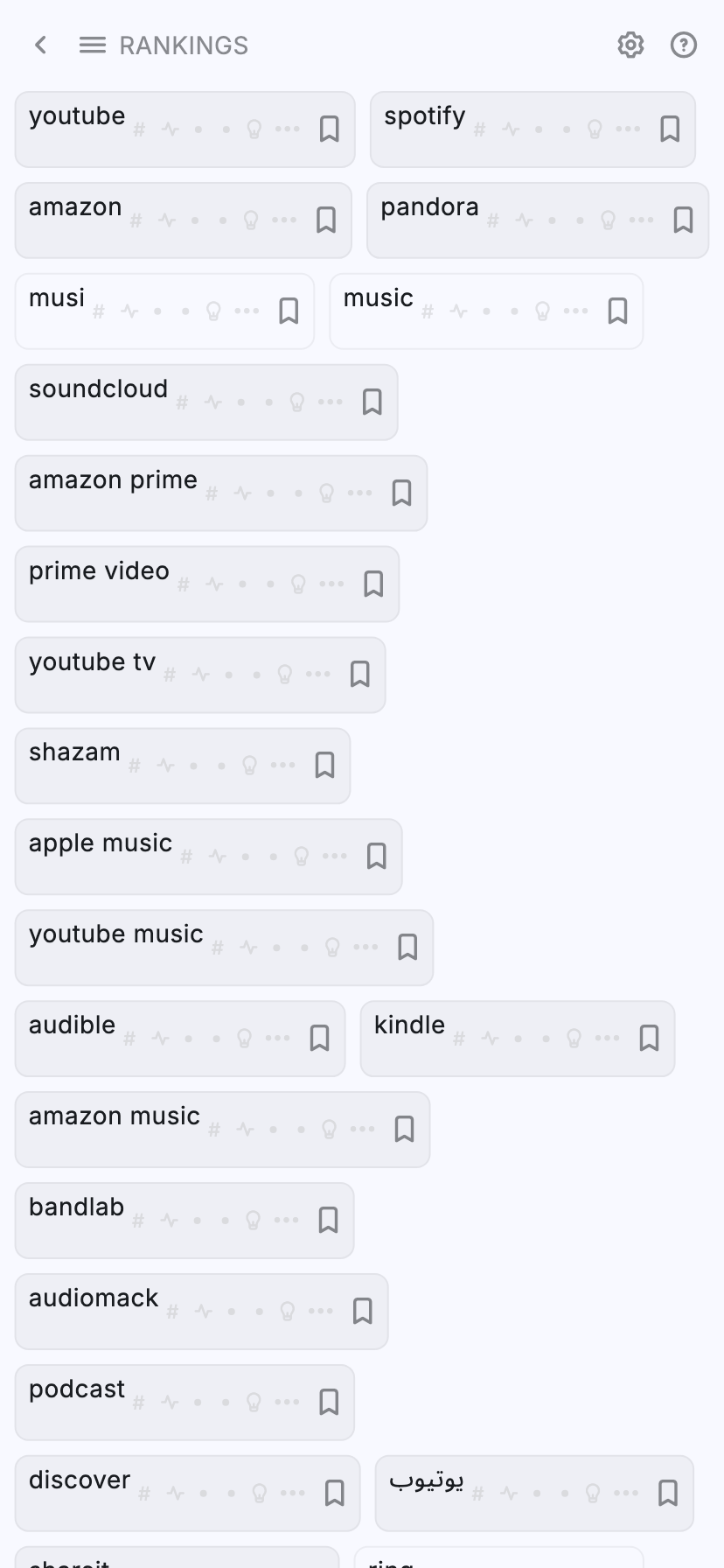Image resolution: width=724 pixels, height=1568 pixels.
Task: Save the pandora keyword bookmark
Action: tap(683, 220)
